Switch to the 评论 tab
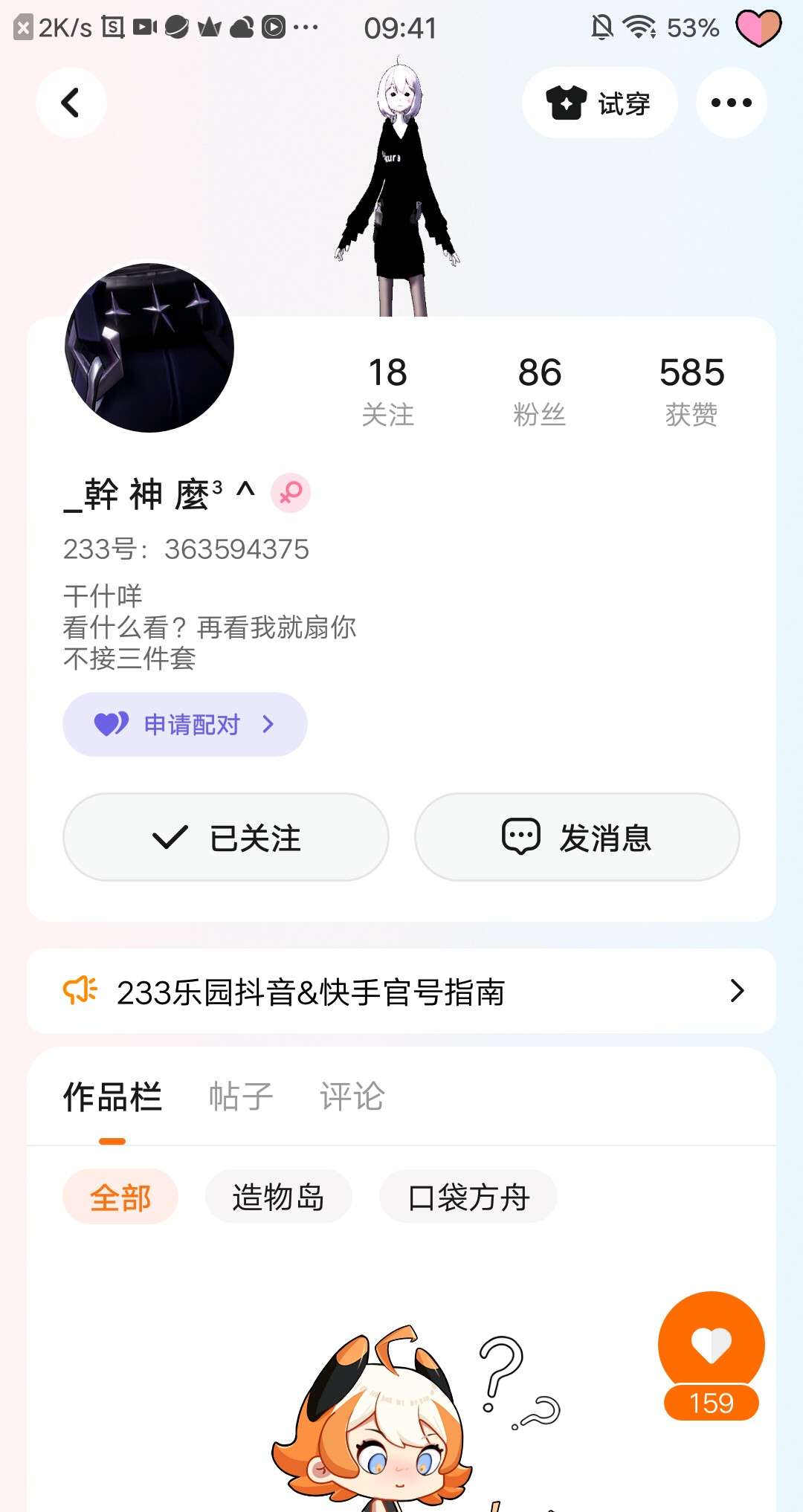803x1512 pixels. click(x=352, y=1096)
